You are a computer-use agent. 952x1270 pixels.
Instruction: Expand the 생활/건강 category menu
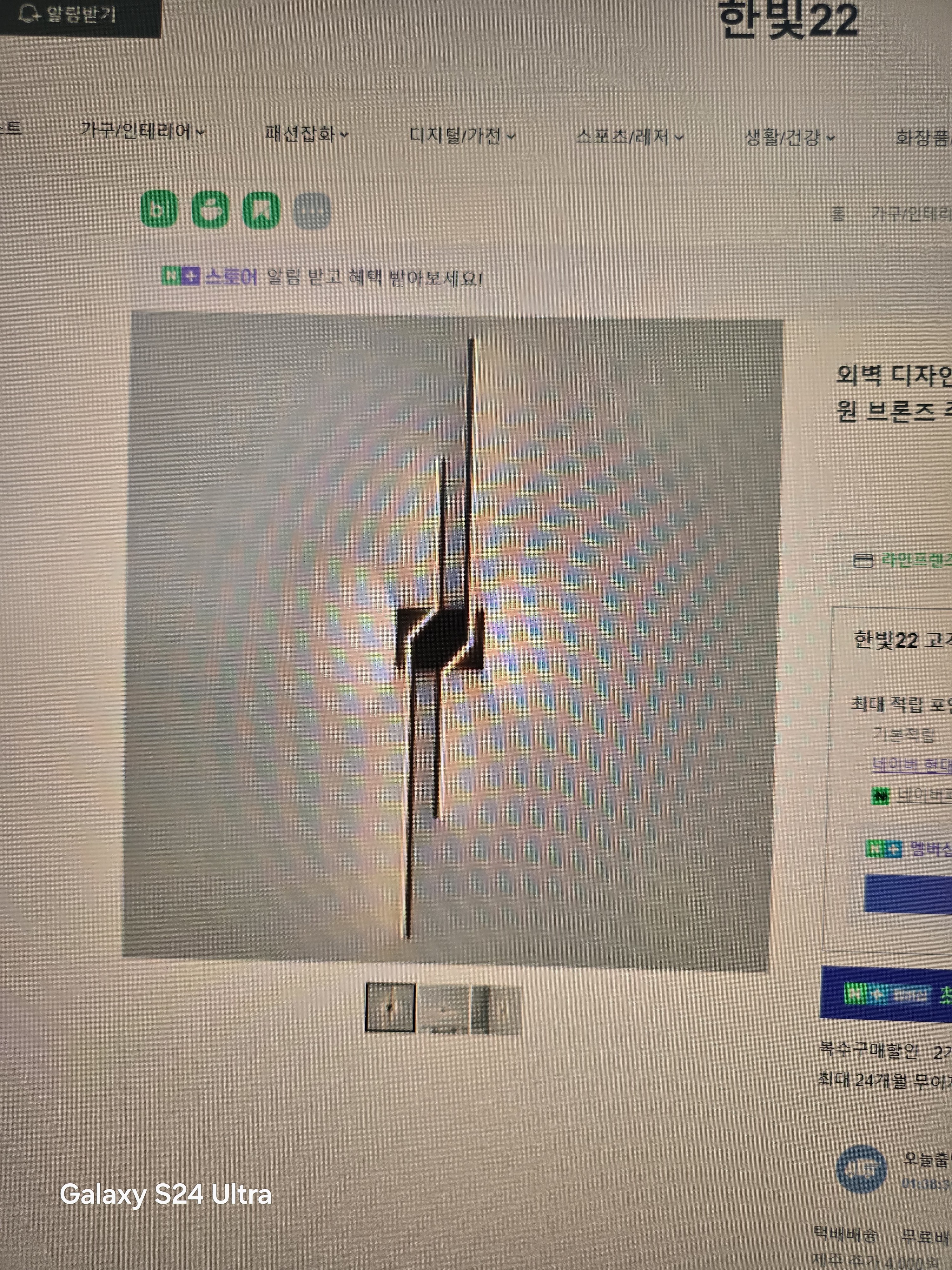coord(789,137)
